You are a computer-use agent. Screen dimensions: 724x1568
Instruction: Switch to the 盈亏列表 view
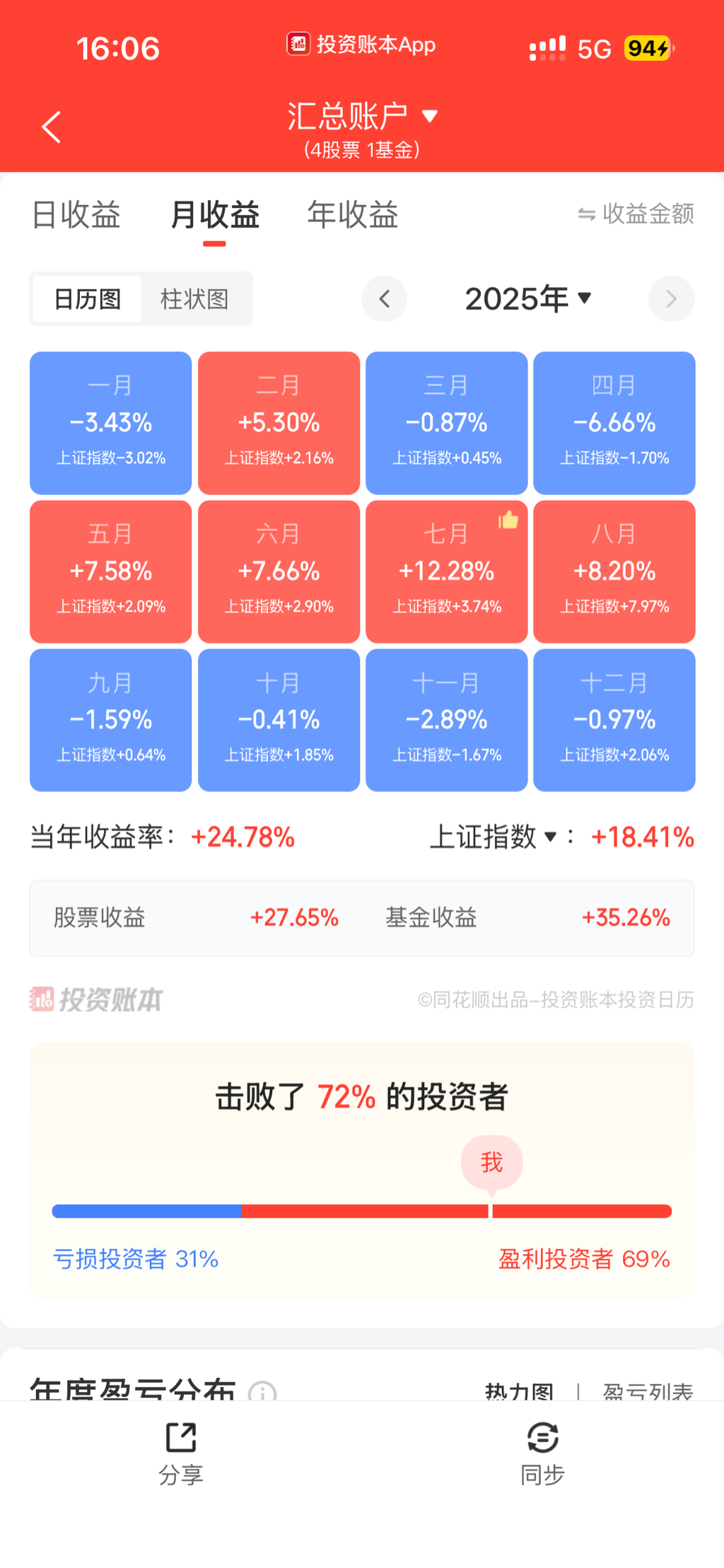pos(647,1392)
